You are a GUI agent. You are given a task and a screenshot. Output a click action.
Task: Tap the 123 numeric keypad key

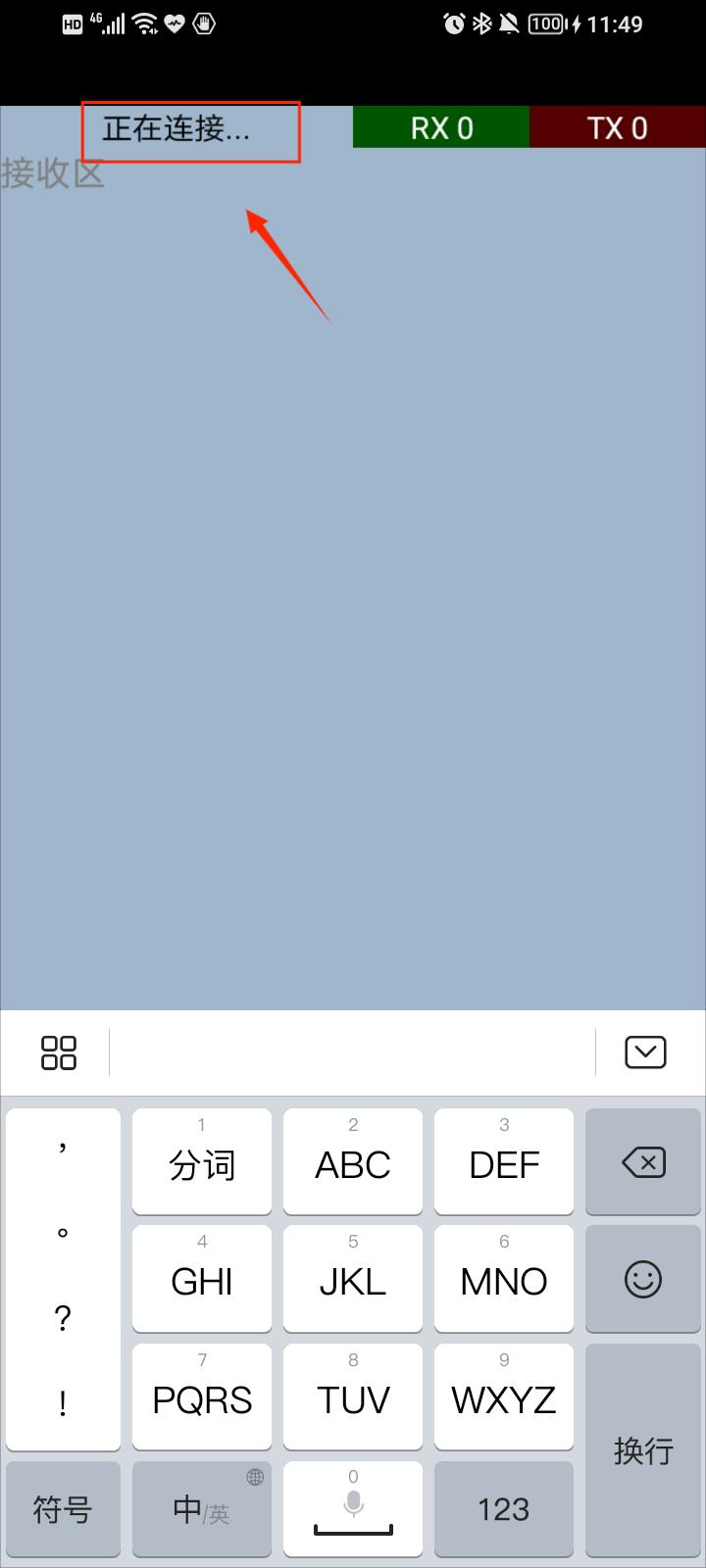[x=504, y=1509]
